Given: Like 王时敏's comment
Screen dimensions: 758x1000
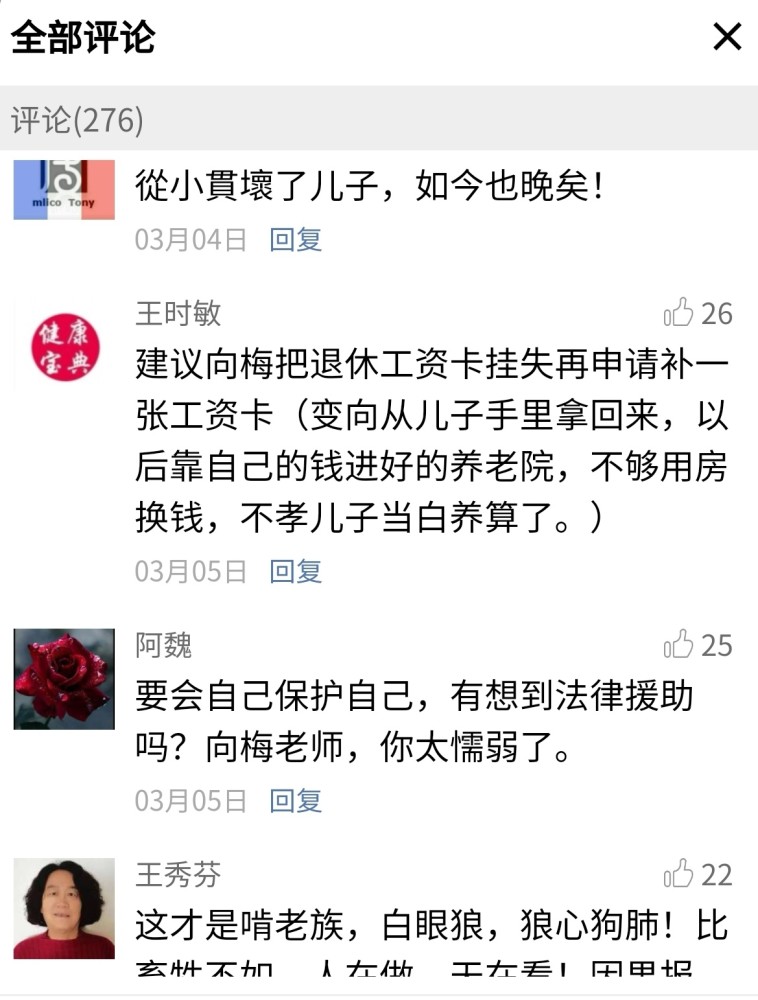Looking at the screenshot, I should coord(680,314).
